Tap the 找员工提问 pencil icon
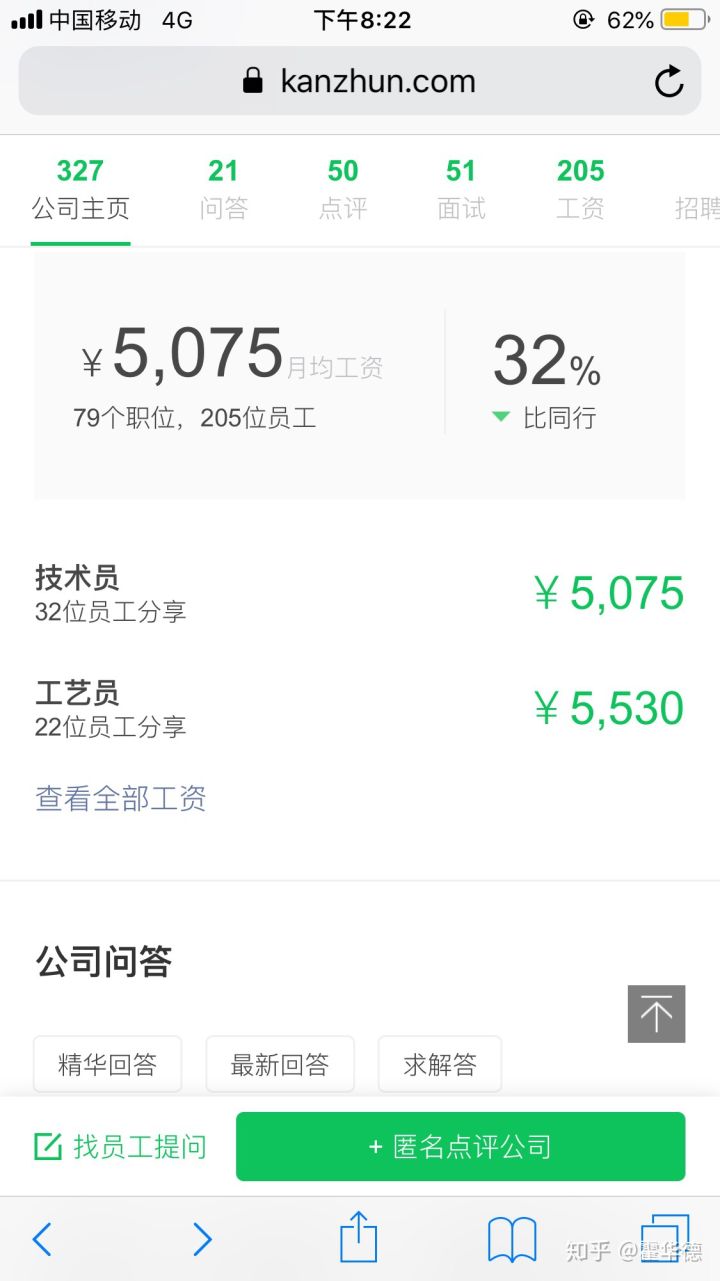Screen dimensions: 720x1281 (x=48, y=1146)
